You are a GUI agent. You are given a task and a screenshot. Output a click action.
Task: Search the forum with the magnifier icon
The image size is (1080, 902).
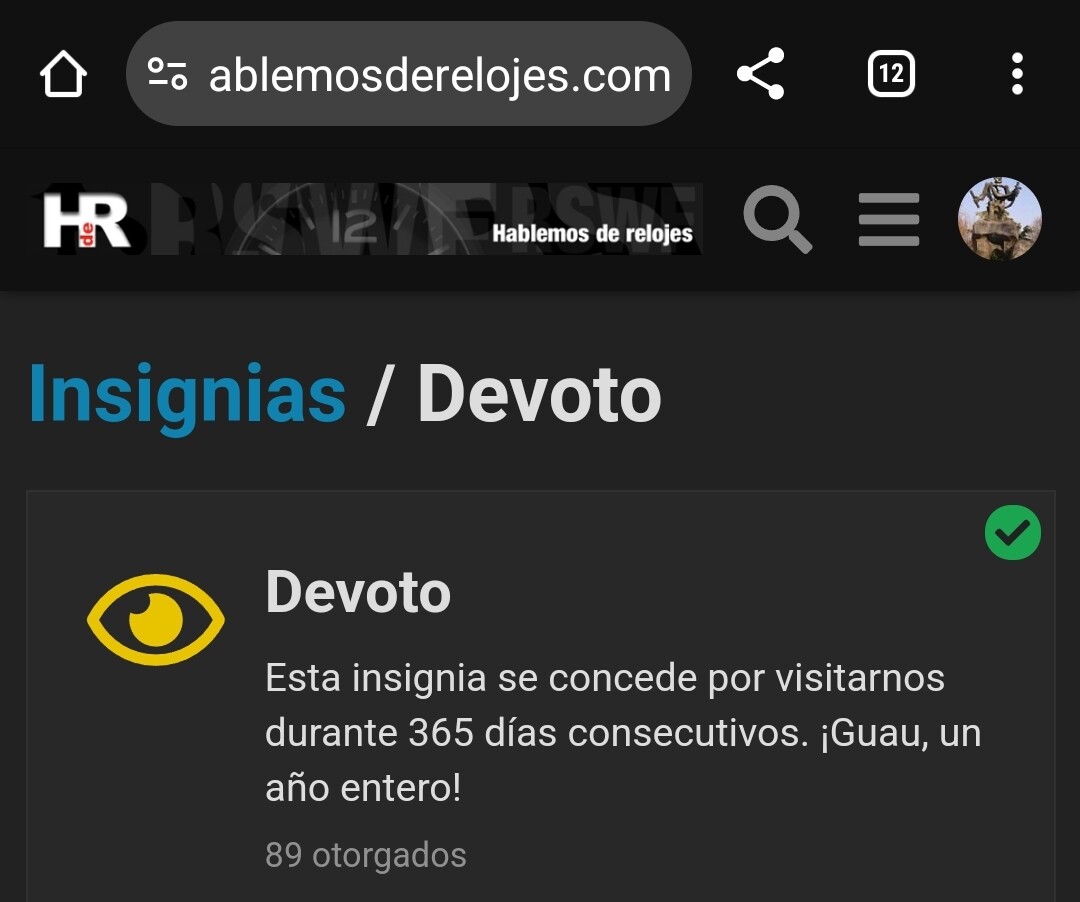tap(777, 219)
